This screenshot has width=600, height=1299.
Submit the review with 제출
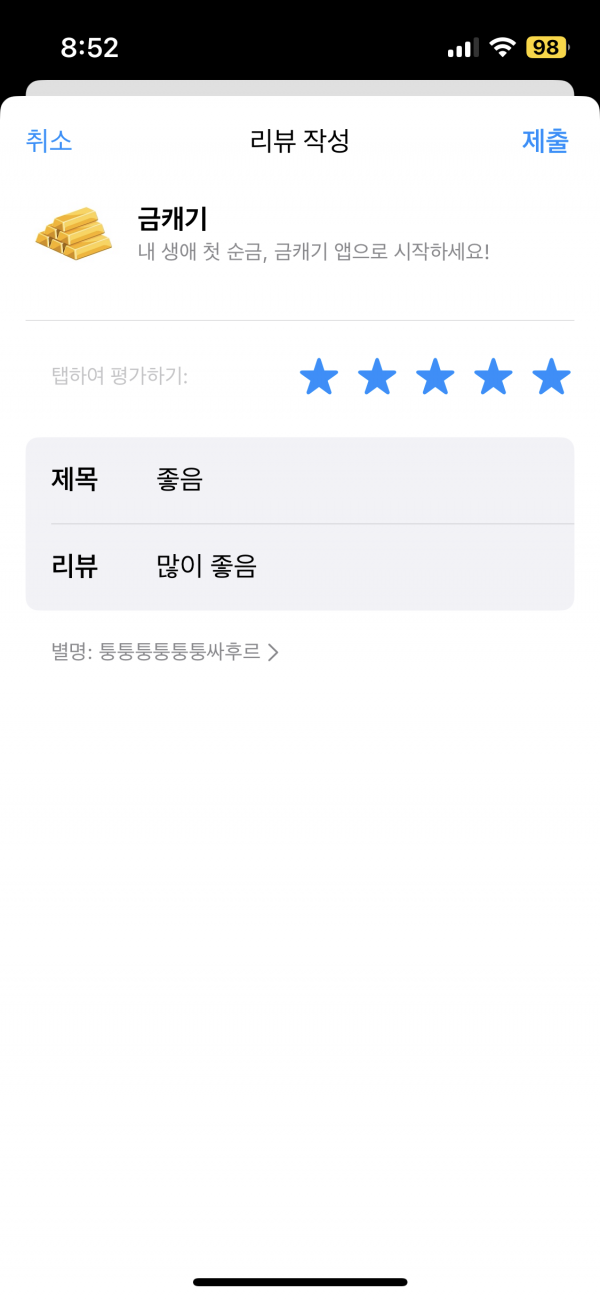pyautogui.click(x=545, y=141)
